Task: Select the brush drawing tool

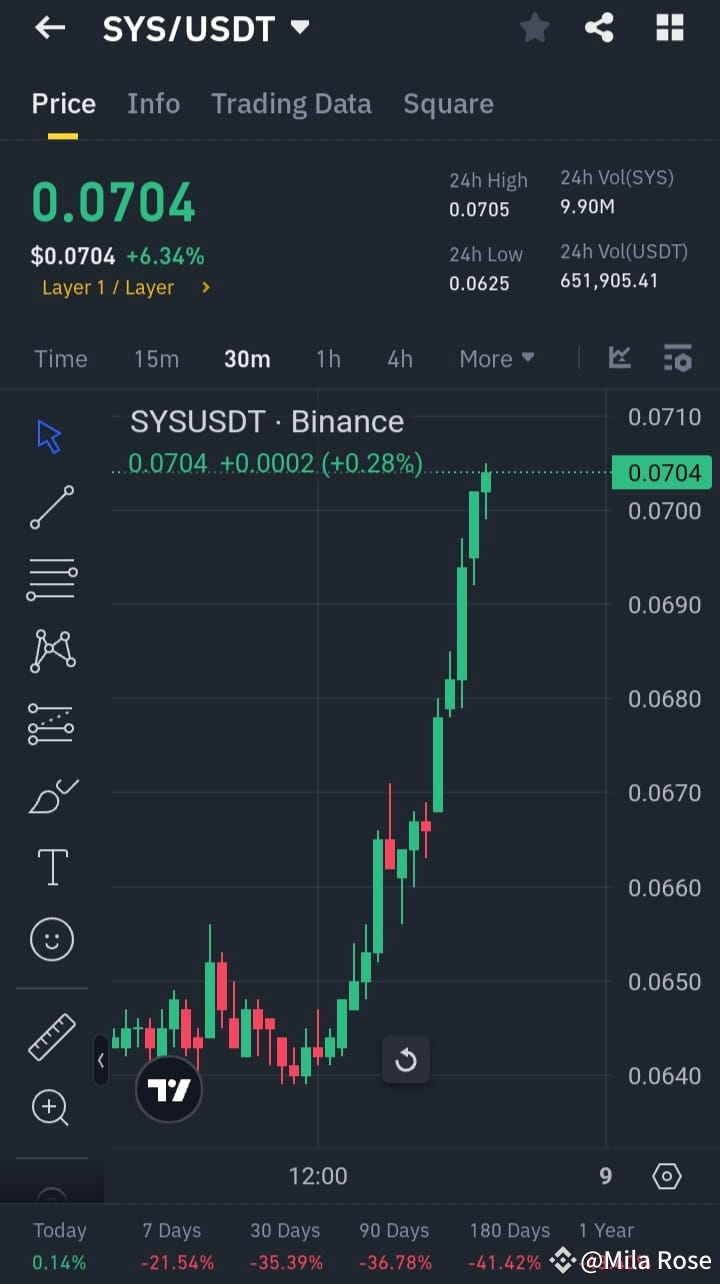Action: tap(51, 795)
